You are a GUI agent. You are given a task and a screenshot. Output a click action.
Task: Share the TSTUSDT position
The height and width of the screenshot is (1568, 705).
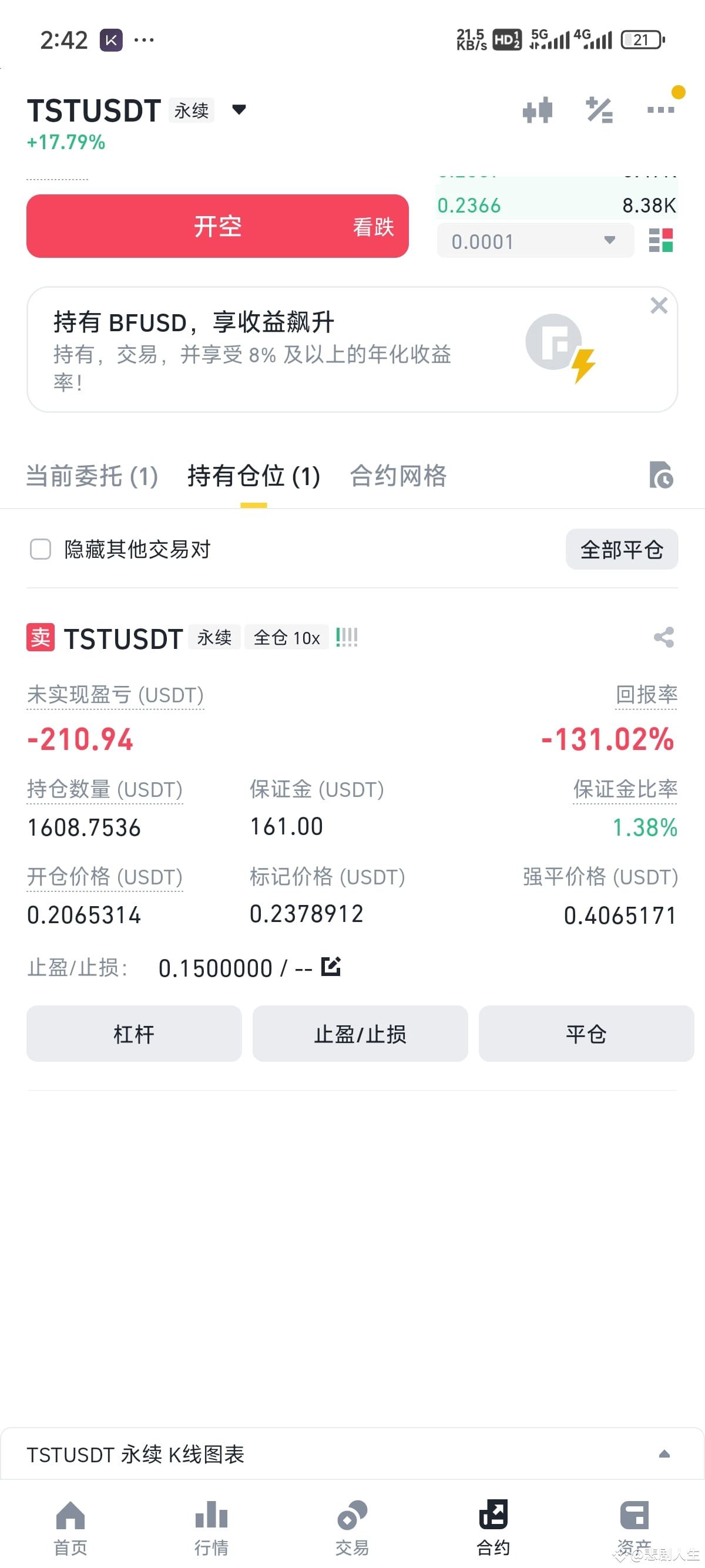(x=663, y=638)
